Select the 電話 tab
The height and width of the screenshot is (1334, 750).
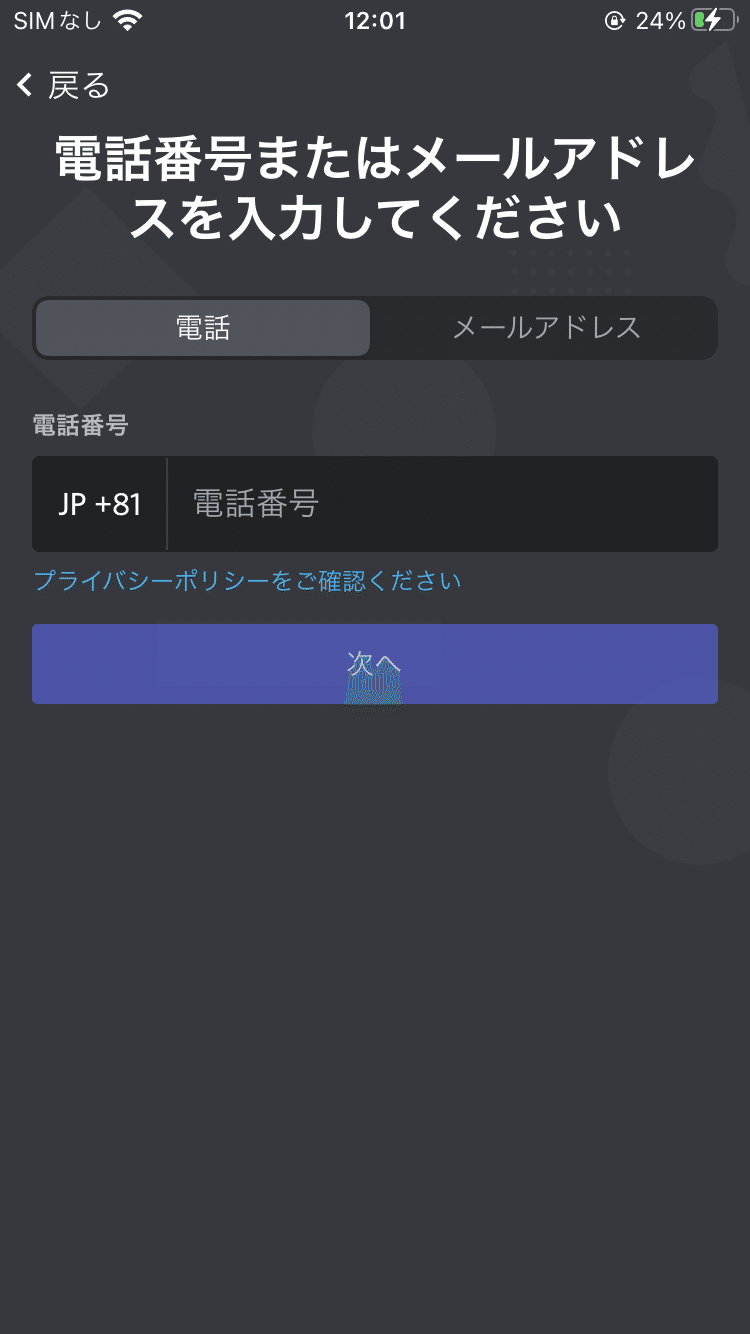[203, 327]
